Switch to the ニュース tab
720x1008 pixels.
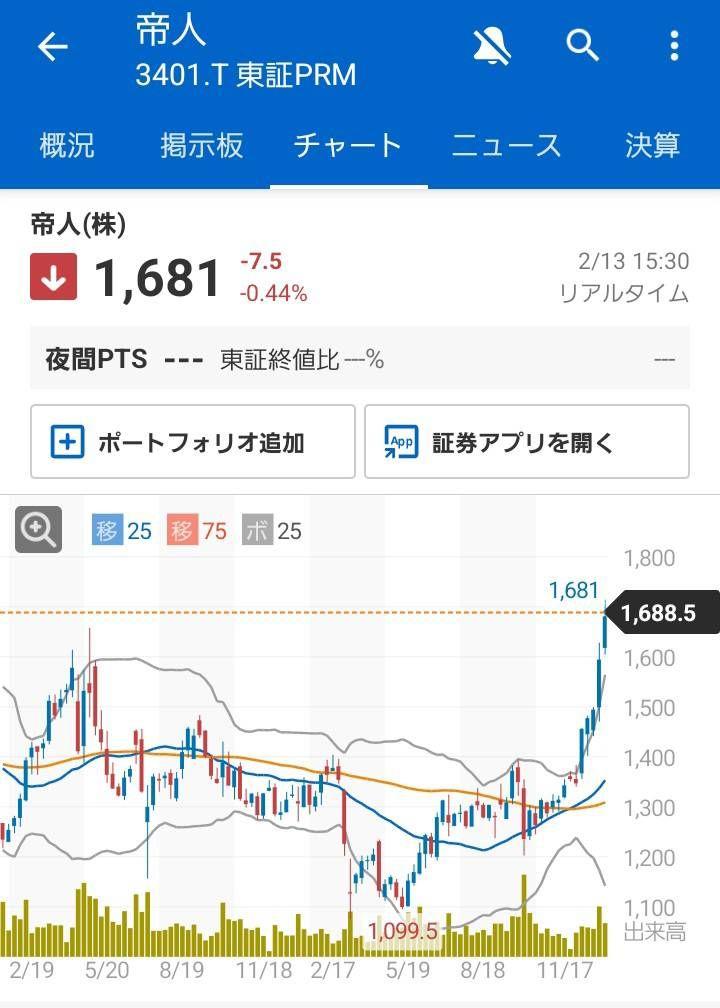click(506, 146)
